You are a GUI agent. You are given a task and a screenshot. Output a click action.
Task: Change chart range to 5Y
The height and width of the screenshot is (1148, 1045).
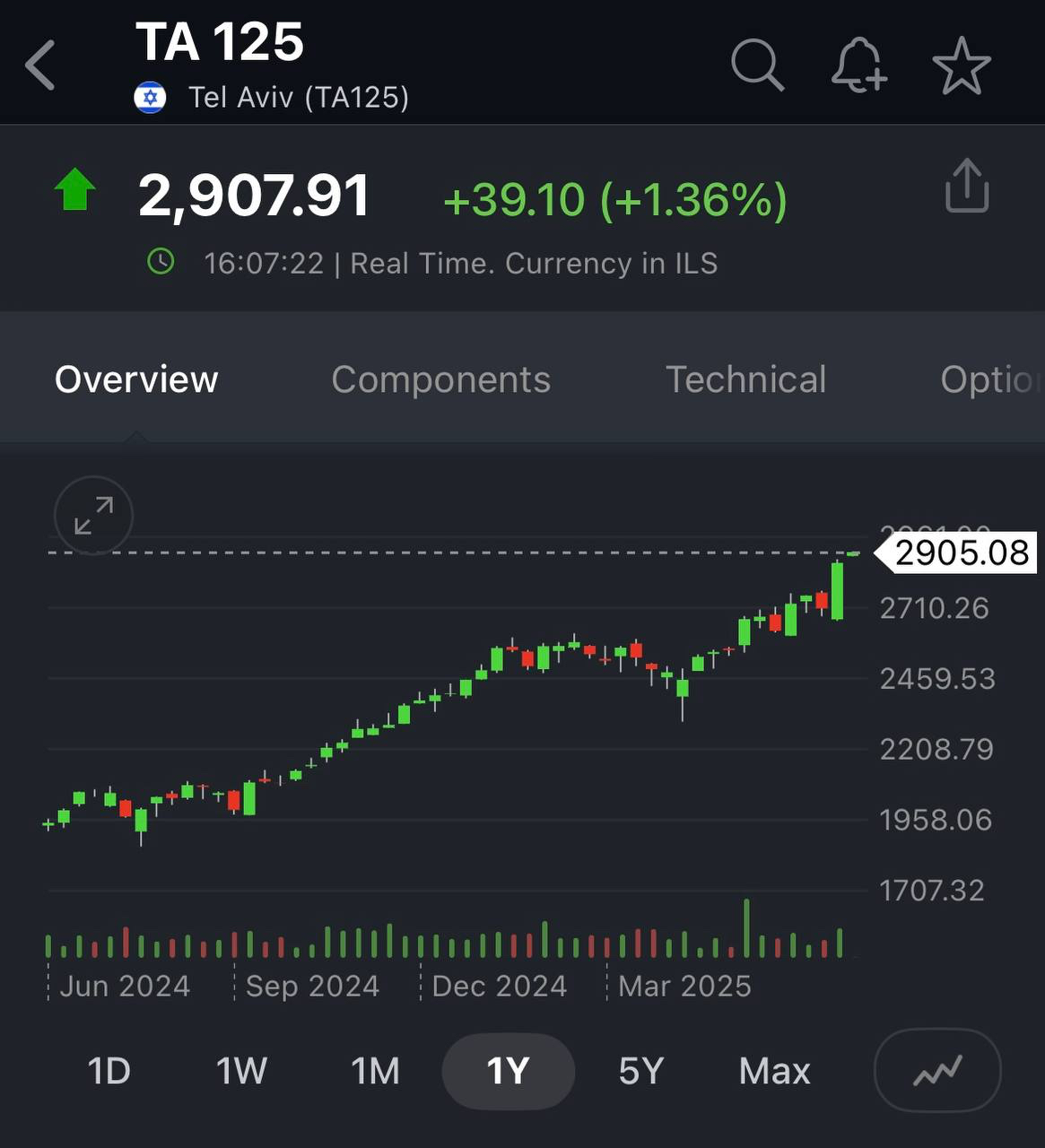pos(640,1071)
